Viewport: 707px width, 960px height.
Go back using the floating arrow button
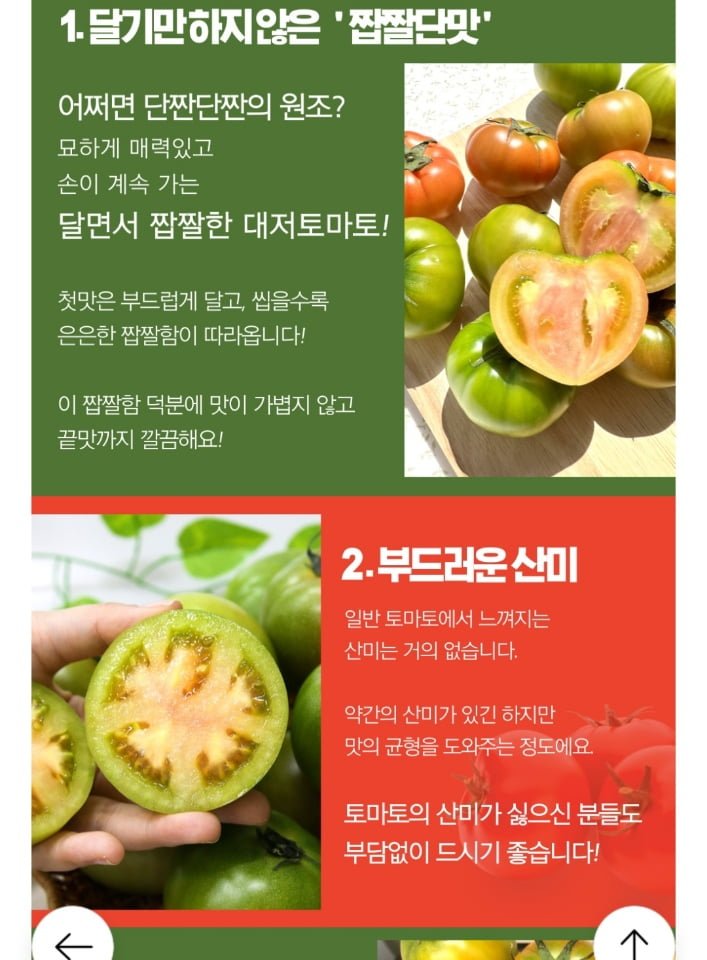click(x=72, y=940)
